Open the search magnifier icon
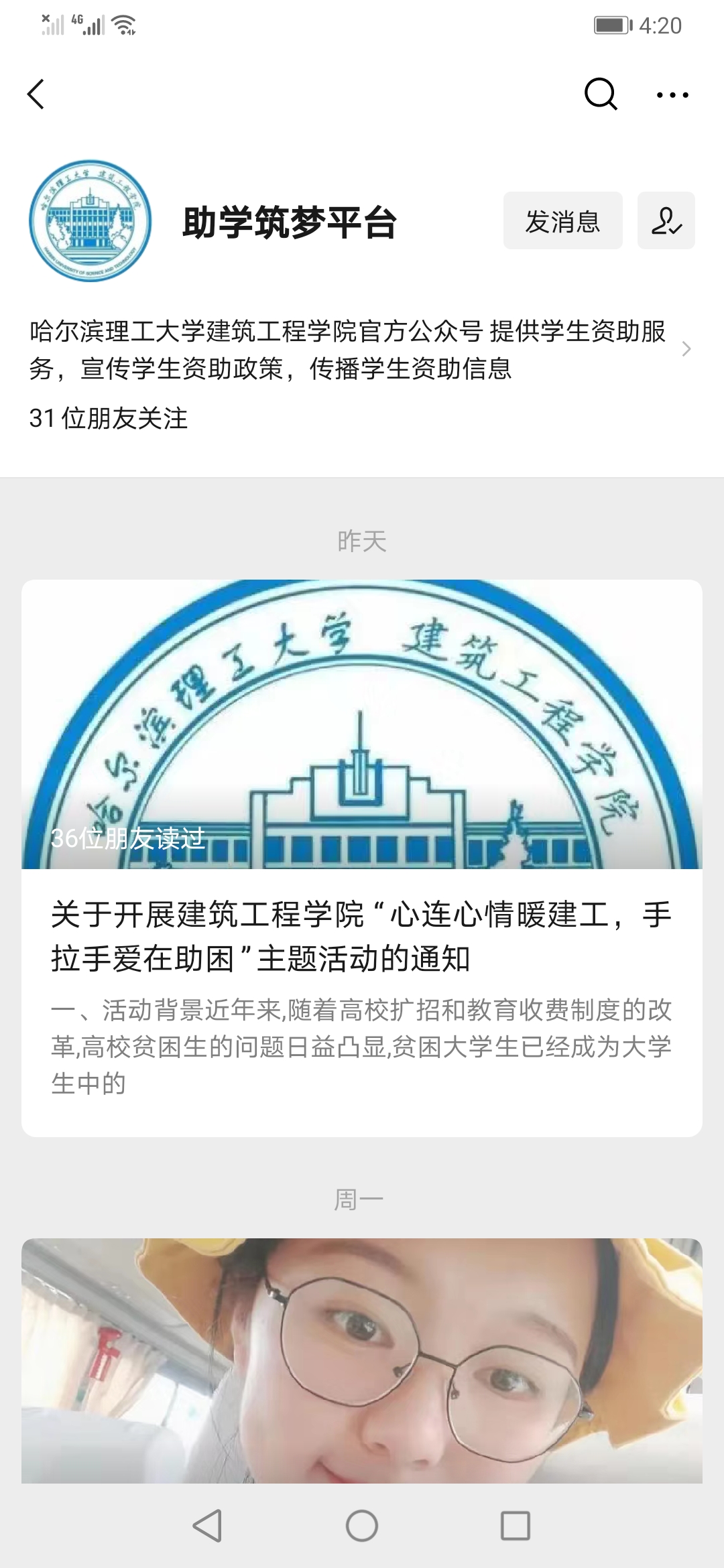This screenshot has height=1568, width=724. point(600,94)
